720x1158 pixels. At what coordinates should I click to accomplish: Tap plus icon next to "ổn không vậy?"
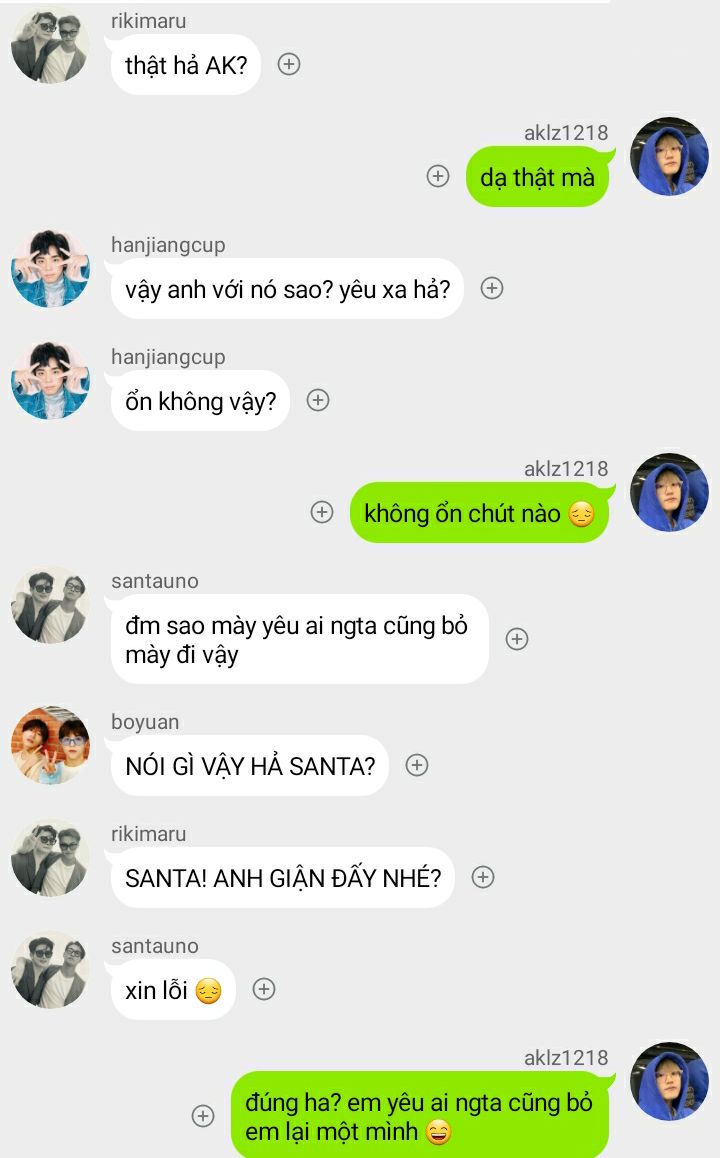[318, 400]
